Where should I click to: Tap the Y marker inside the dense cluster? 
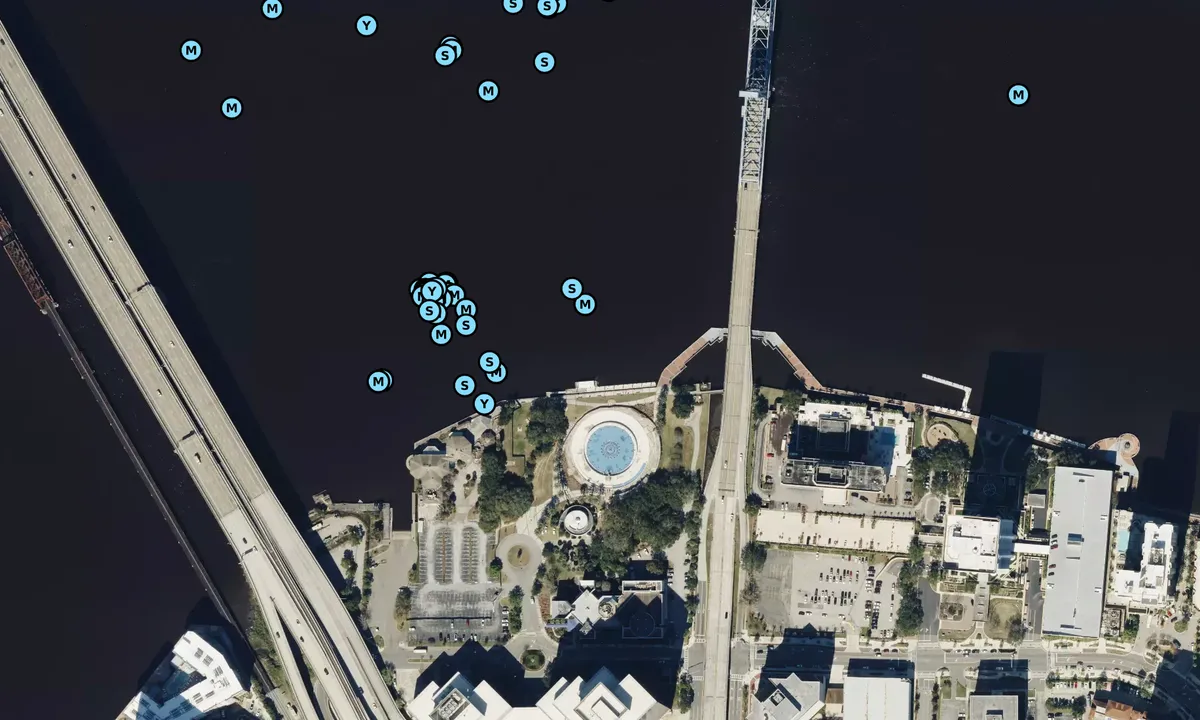tap(431, 291)
